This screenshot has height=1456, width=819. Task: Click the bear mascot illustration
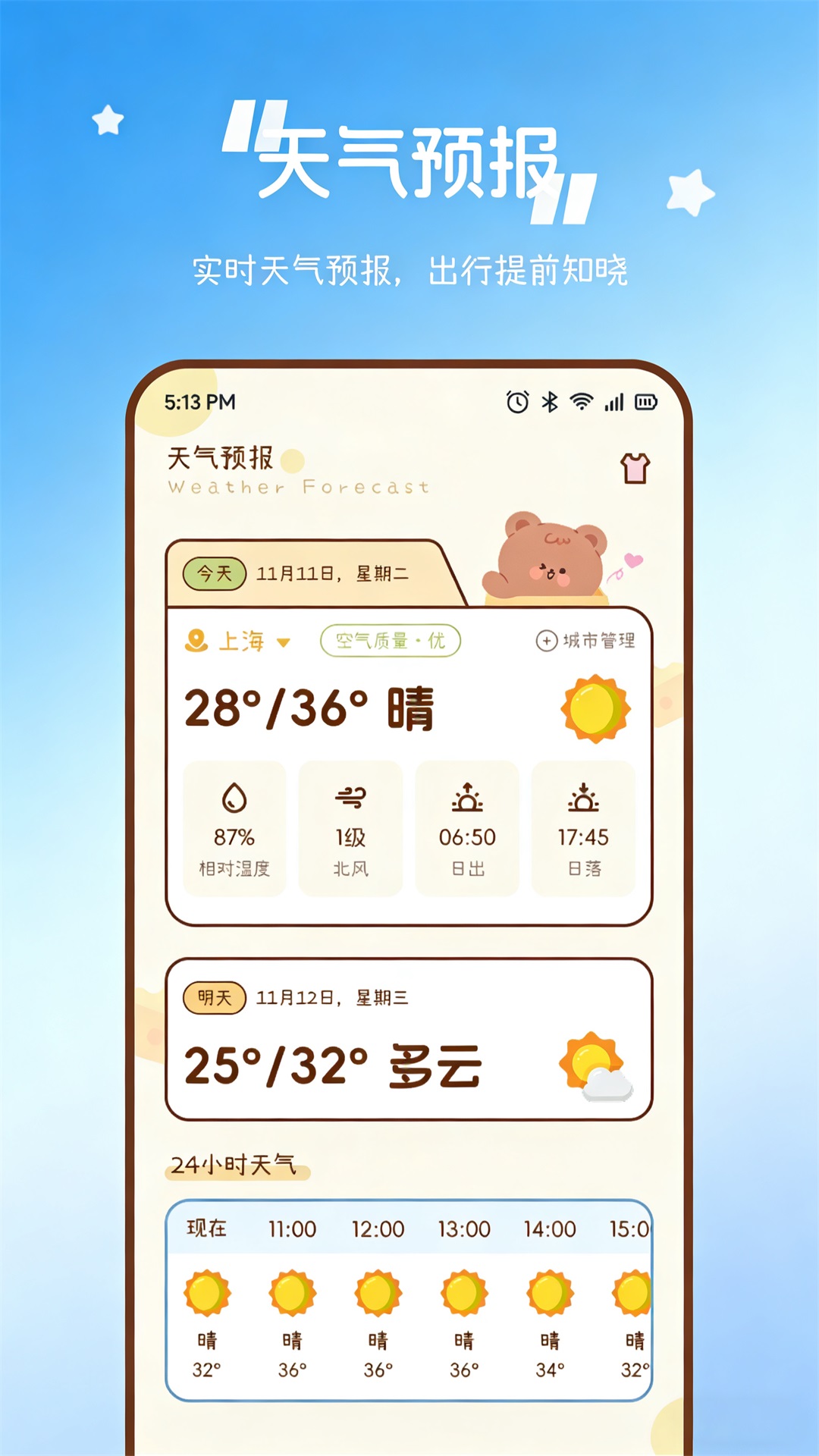pyautogui.click(x=551, y=554)
